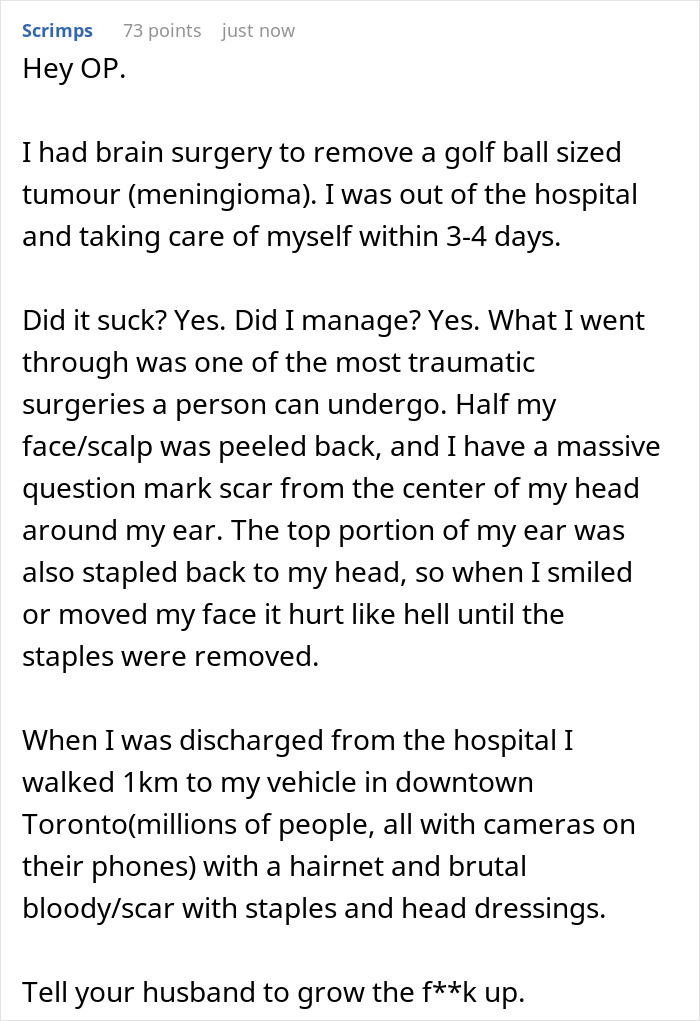
Task: Open the Scrimps user profile
Action: [x=57, y=31]
